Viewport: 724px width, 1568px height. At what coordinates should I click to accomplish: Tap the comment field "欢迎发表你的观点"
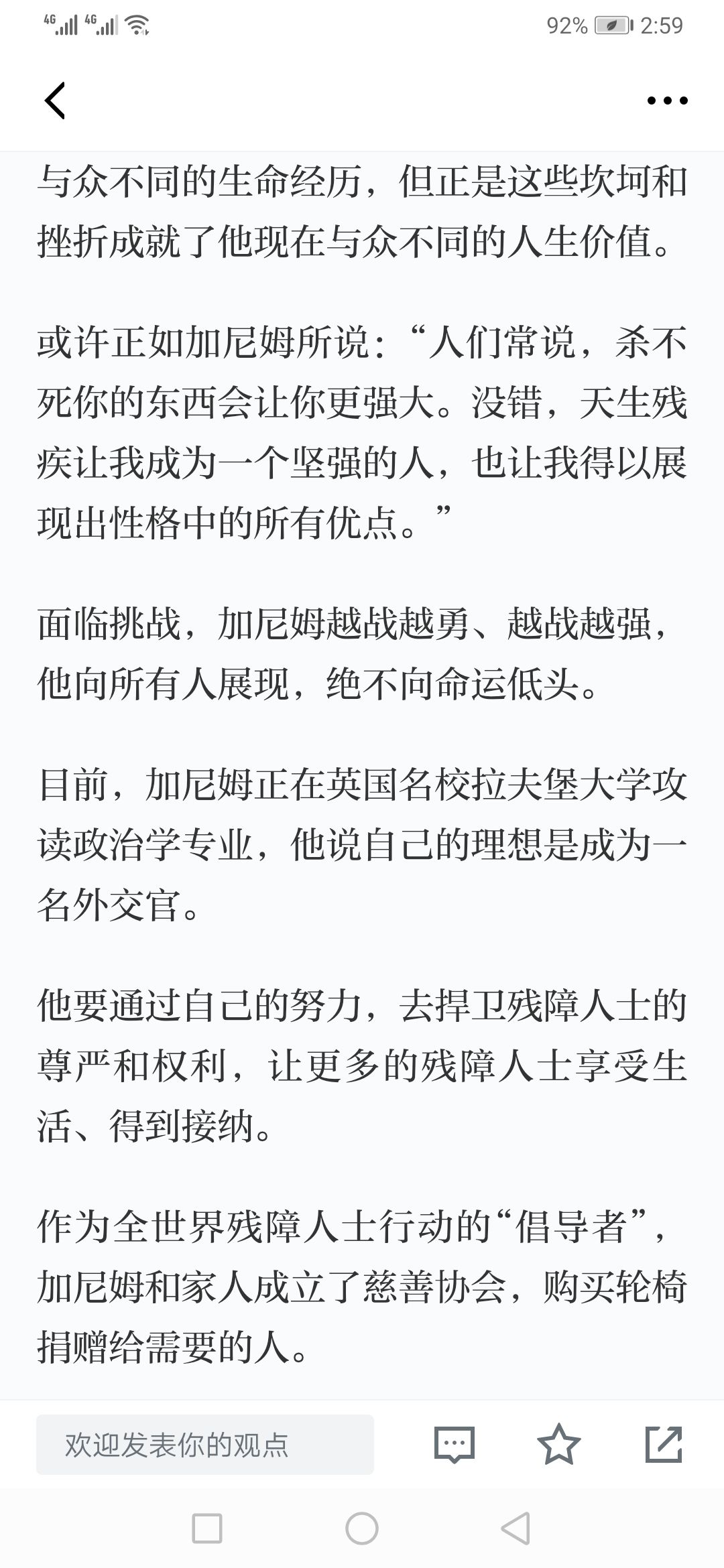(x=205, y=1445)
